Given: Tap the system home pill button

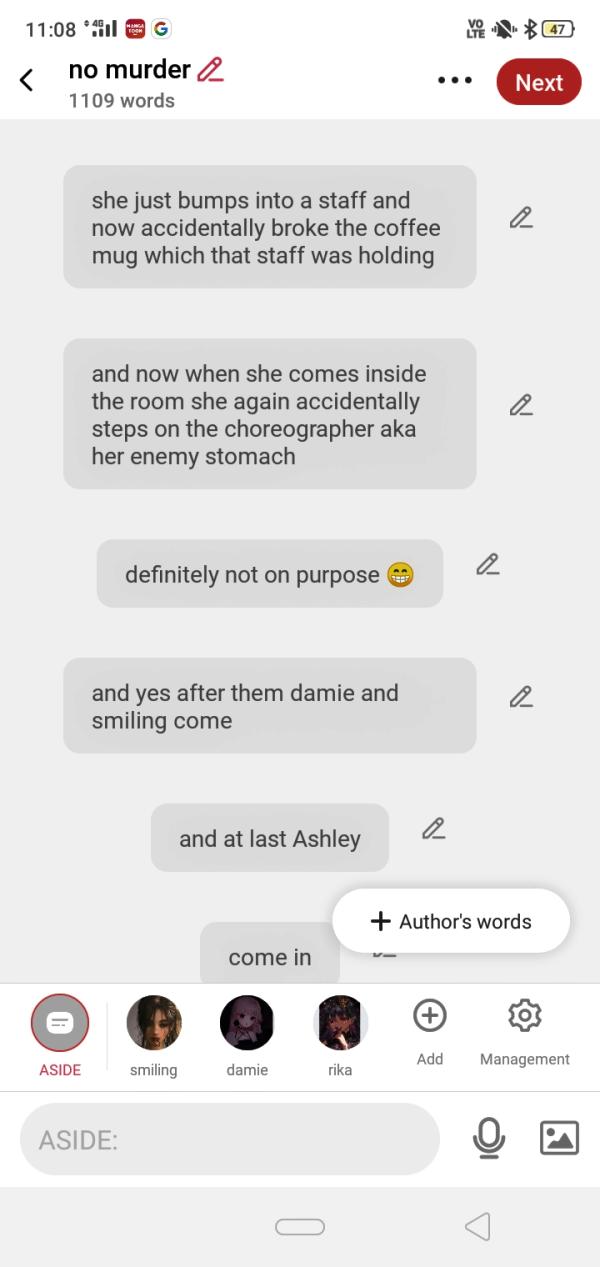Looking at the screenshot, I should (x=300, y=1227).
